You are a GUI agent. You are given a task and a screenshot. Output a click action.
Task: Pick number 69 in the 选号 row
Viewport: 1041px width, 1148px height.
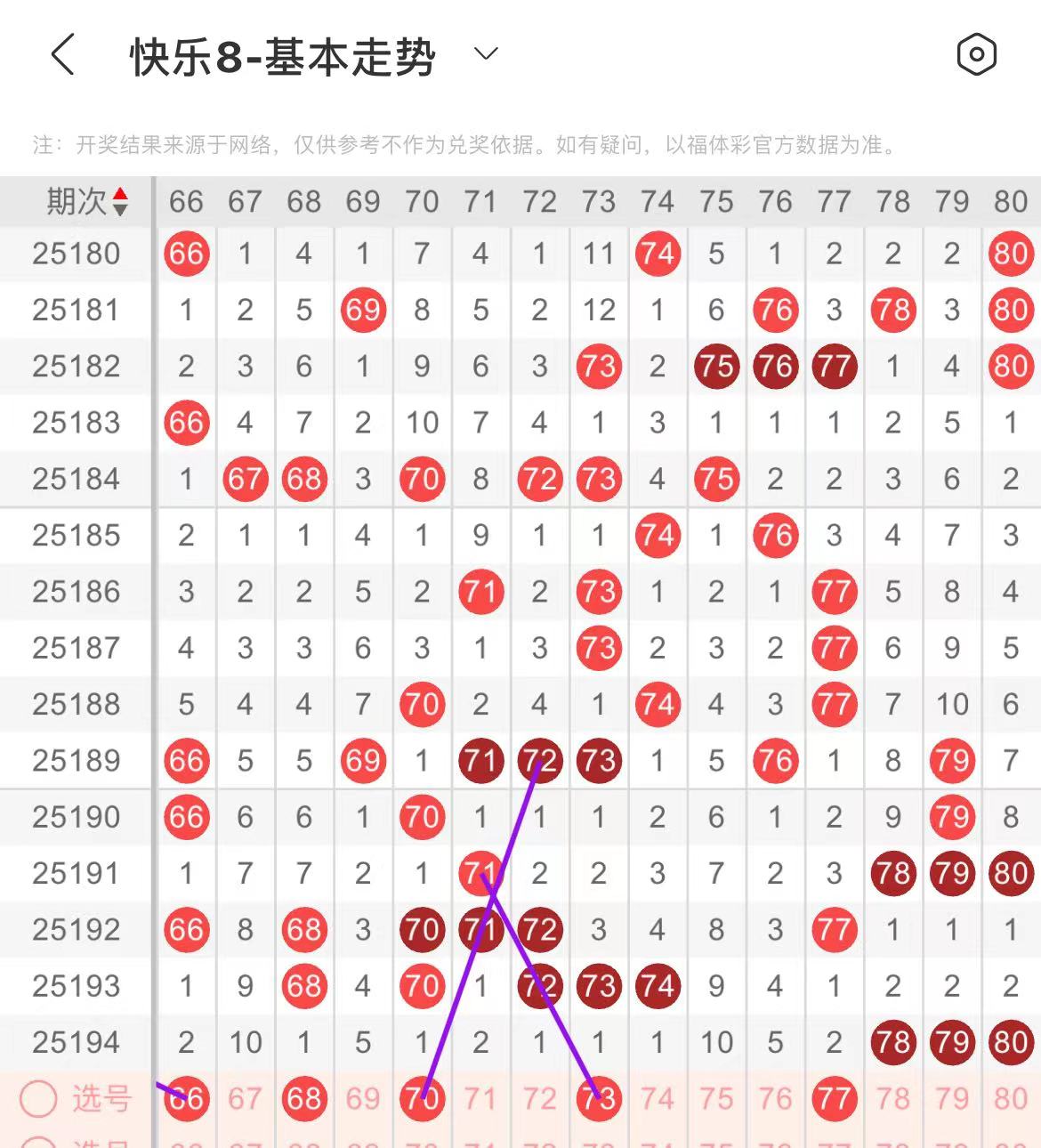(362, 1099)
